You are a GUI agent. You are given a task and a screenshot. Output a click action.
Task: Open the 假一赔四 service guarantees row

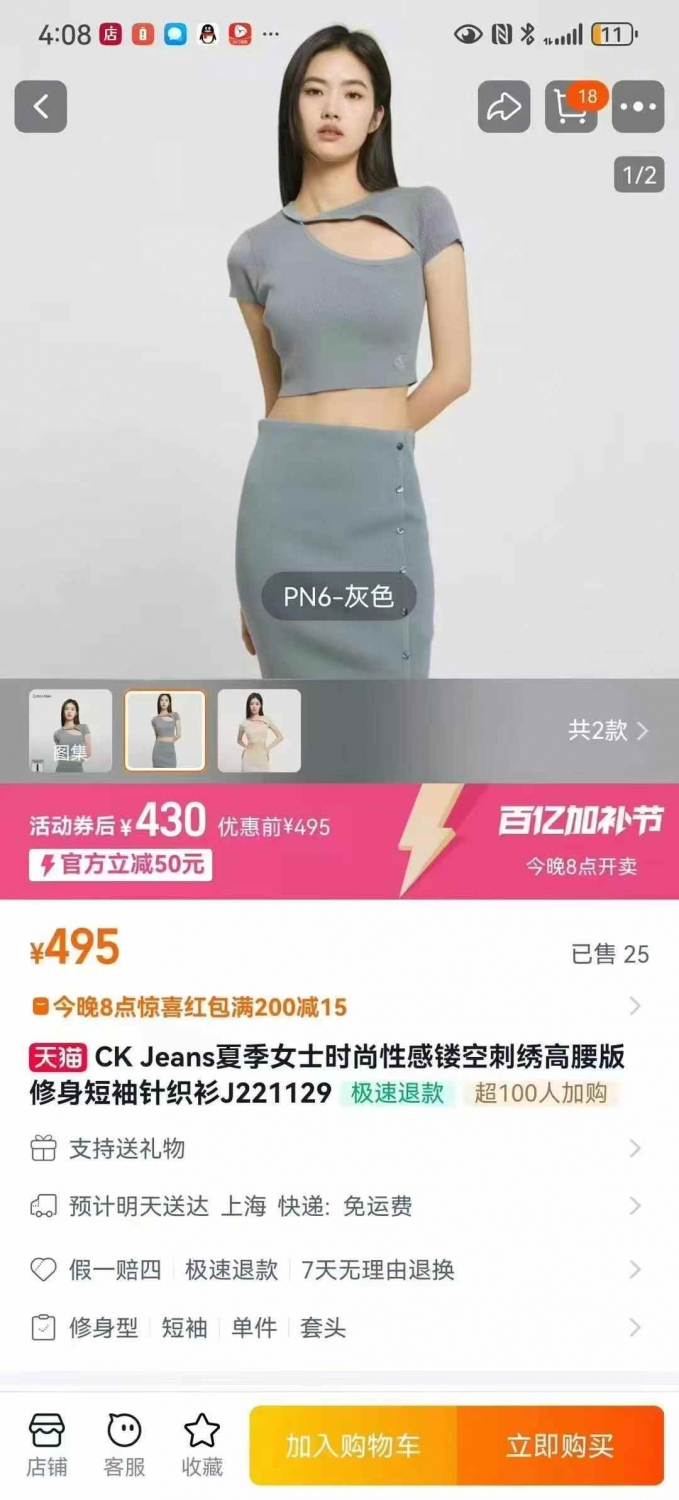(x=339, y=1270)
